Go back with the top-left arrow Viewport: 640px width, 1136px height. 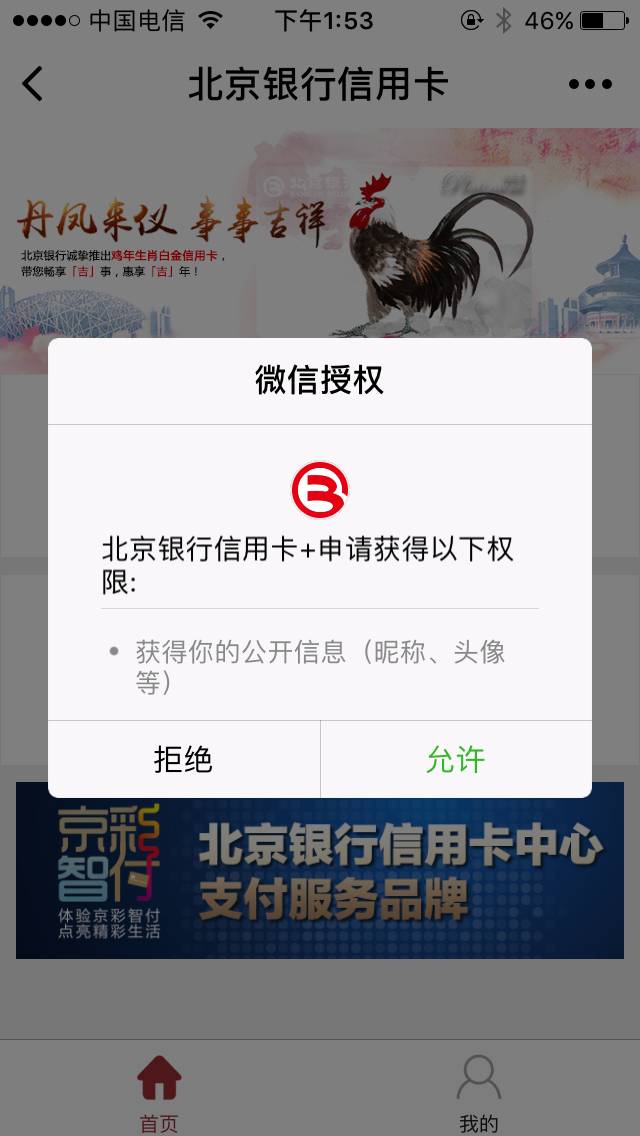[33, 84]
